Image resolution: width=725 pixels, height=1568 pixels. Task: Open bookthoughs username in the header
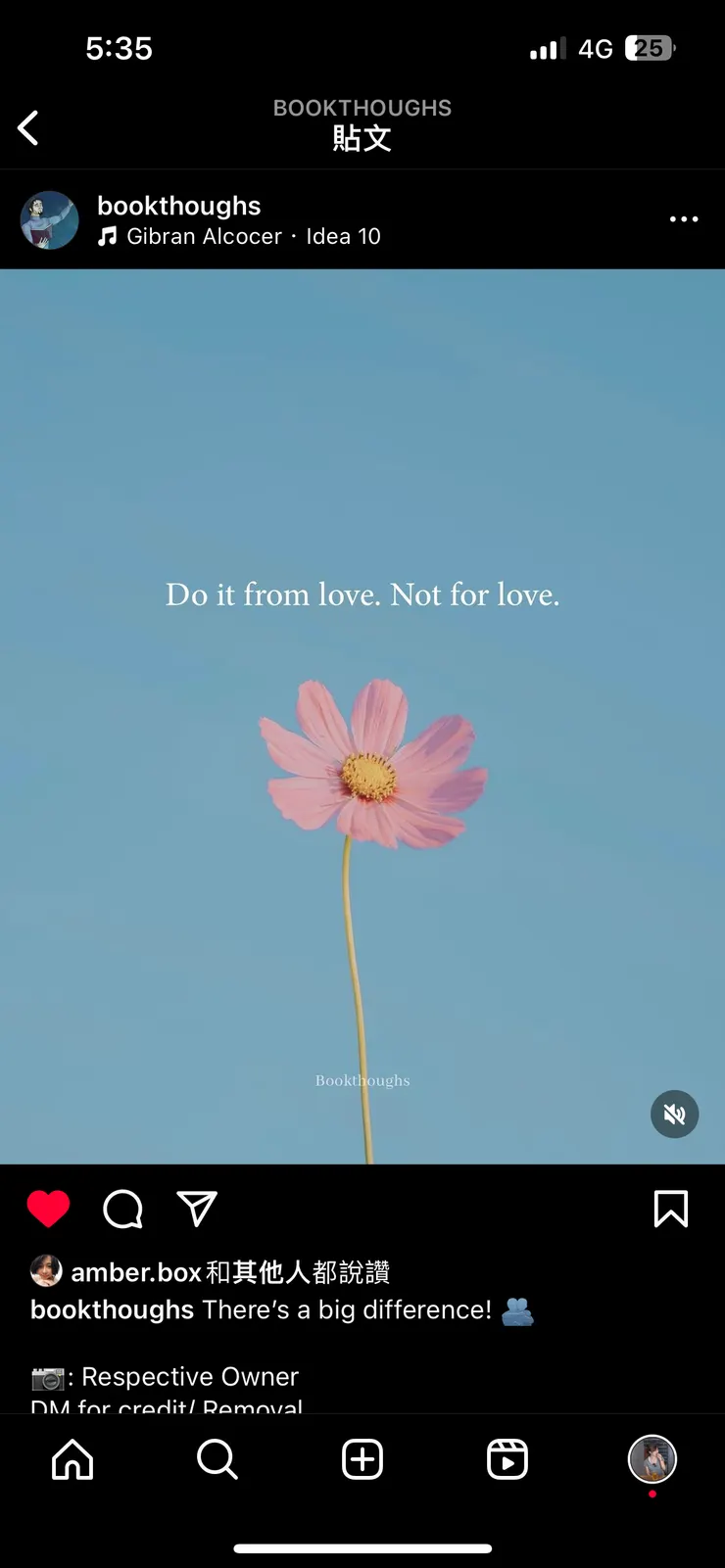tap(179, 206)
